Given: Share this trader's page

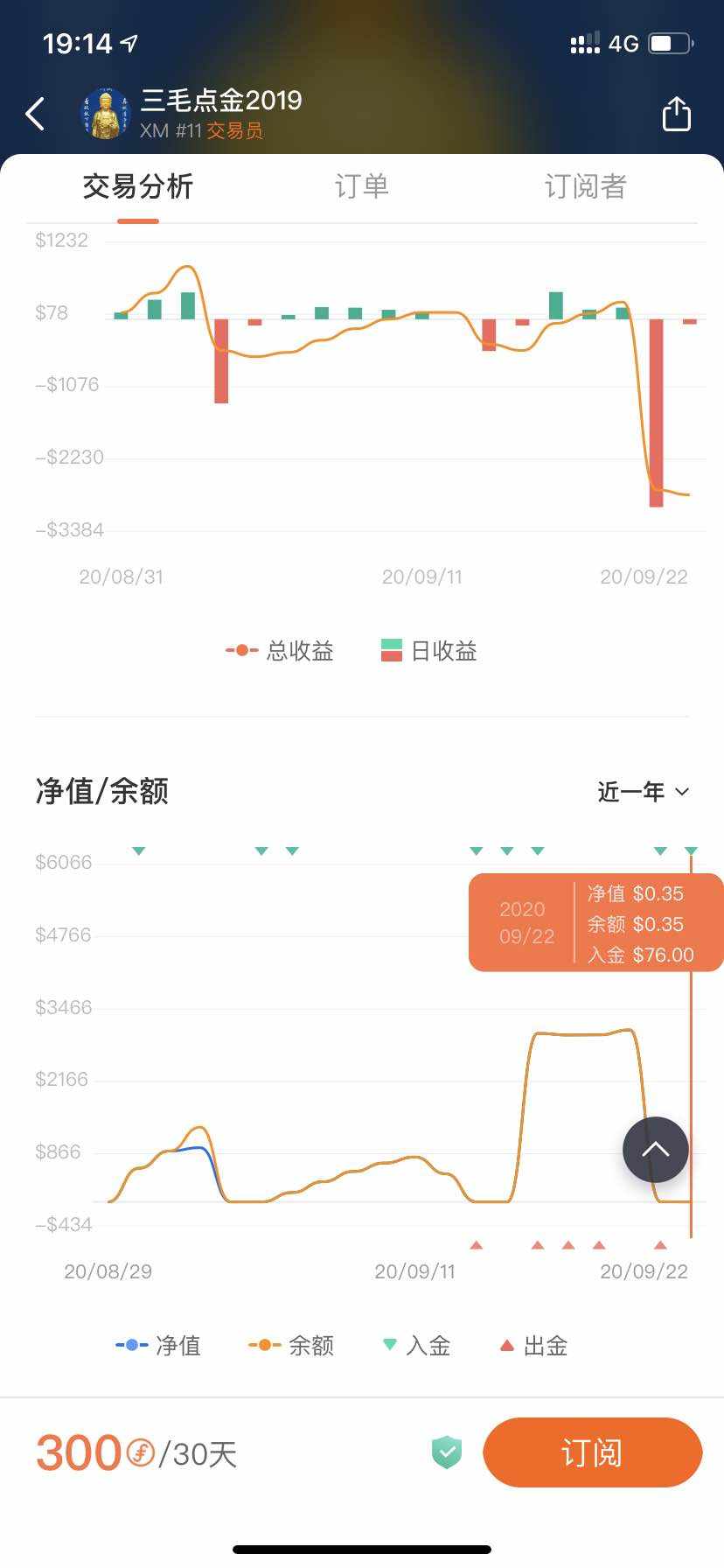Looking at the screenshot, I should [676, 114].
